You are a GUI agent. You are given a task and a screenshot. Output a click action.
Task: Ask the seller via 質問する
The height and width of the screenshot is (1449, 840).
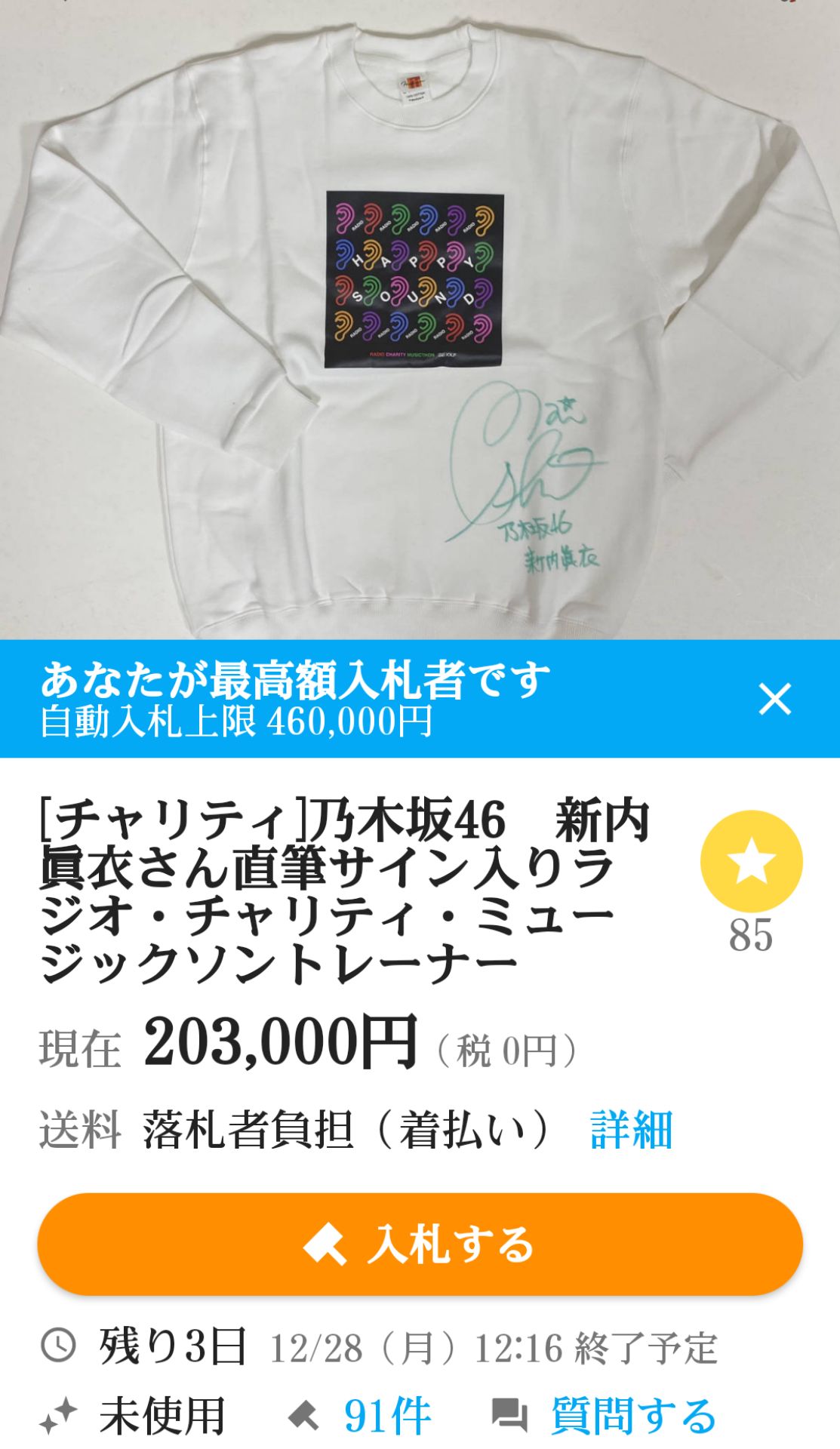632,1415
